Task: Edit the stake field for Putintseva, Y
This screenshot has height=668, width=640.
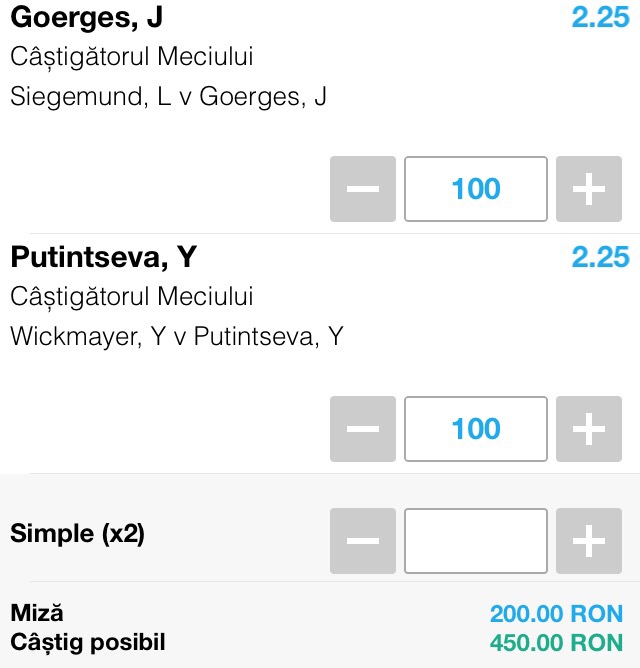Action: pyautogui.click(x=476, y=429)
